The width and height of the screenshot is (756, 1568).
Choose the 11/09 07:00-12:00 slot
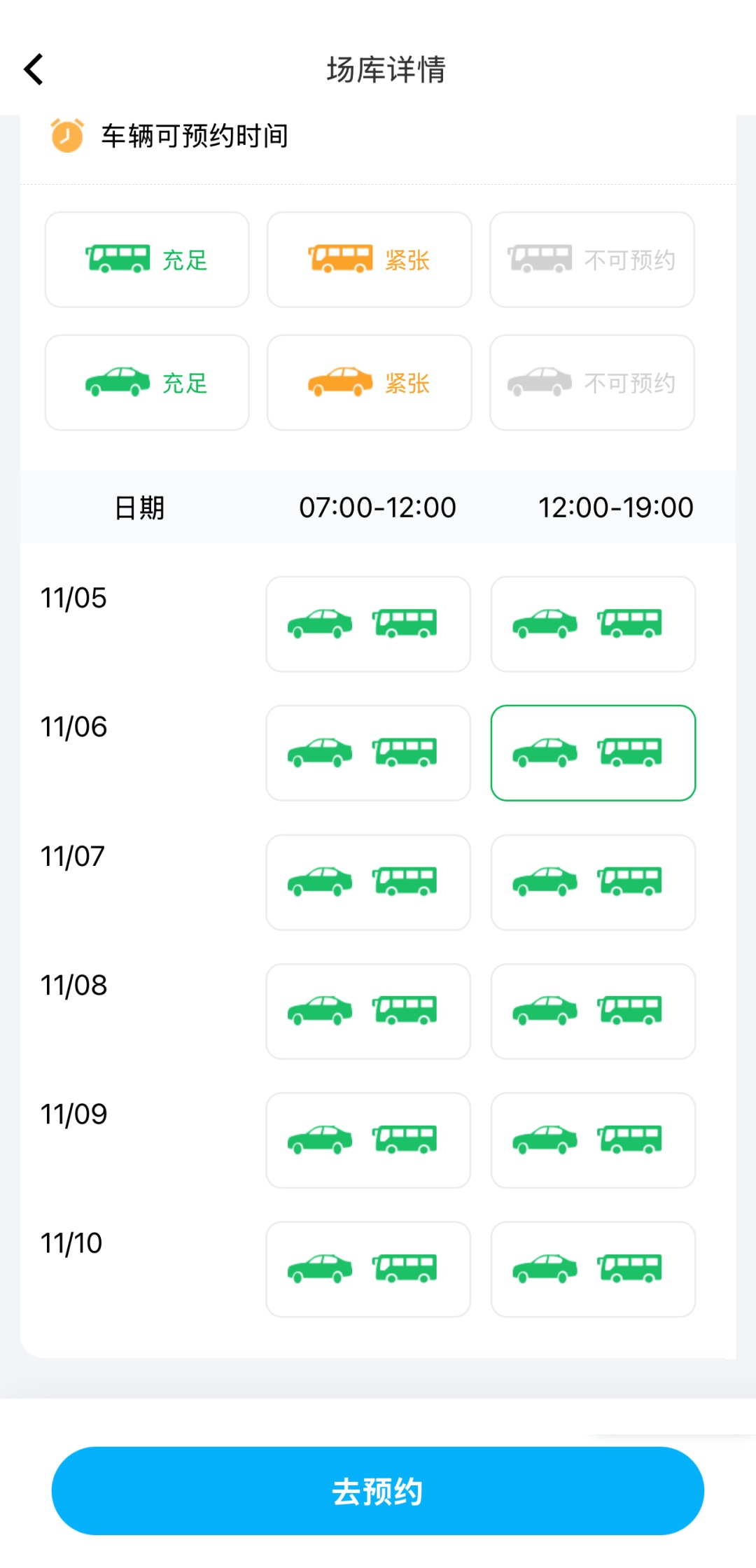368,1140
